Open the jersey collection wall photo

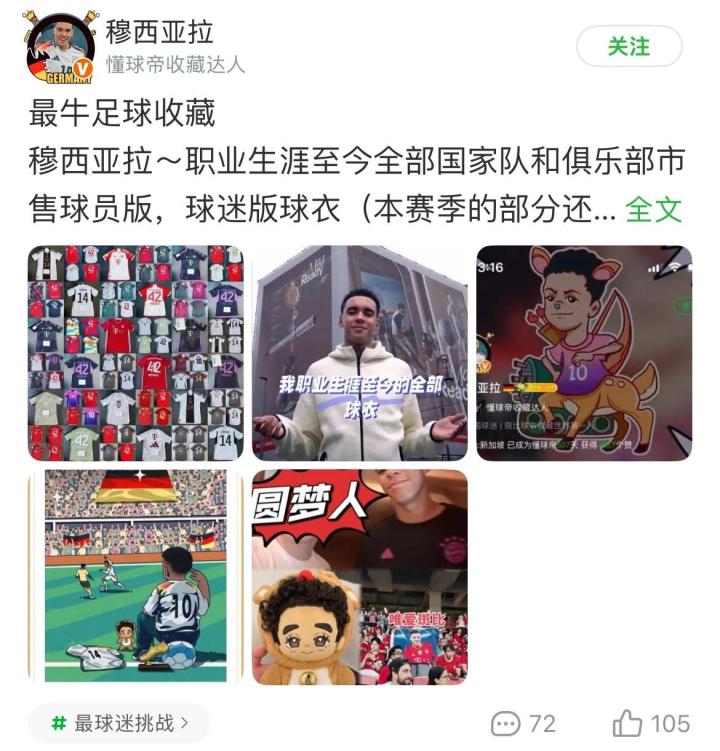(135, 353)
